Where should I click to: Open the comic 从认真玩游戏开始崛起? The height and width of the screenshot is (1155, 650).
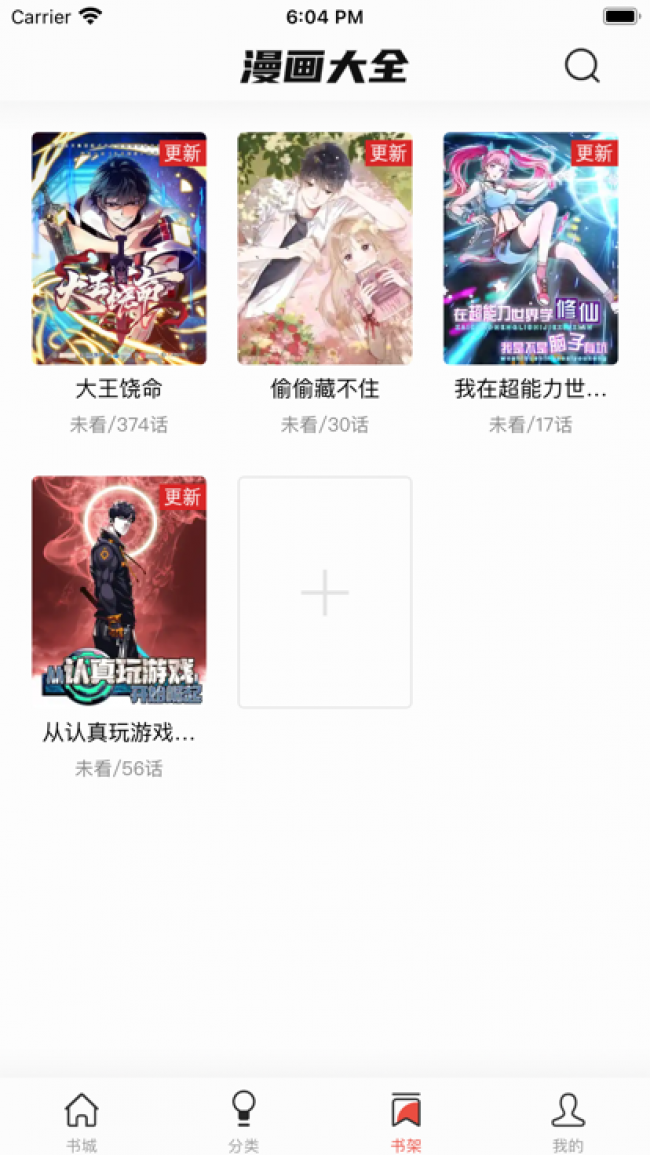[119, 592]
